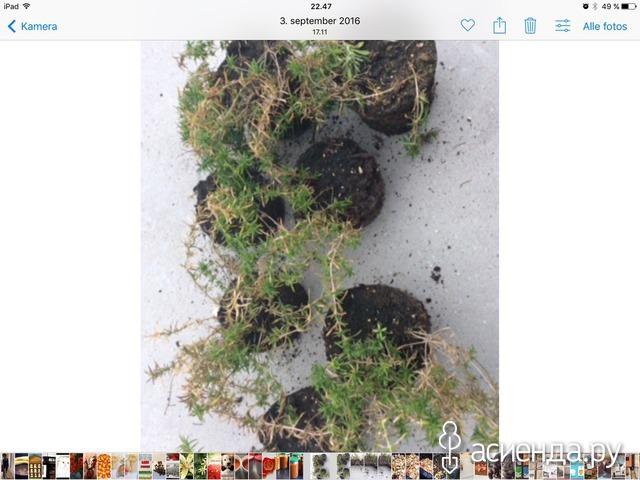The height and width of the screenshot is (480, 640).
Task: Go back to Kamera album
Action: tap(32, 26)
